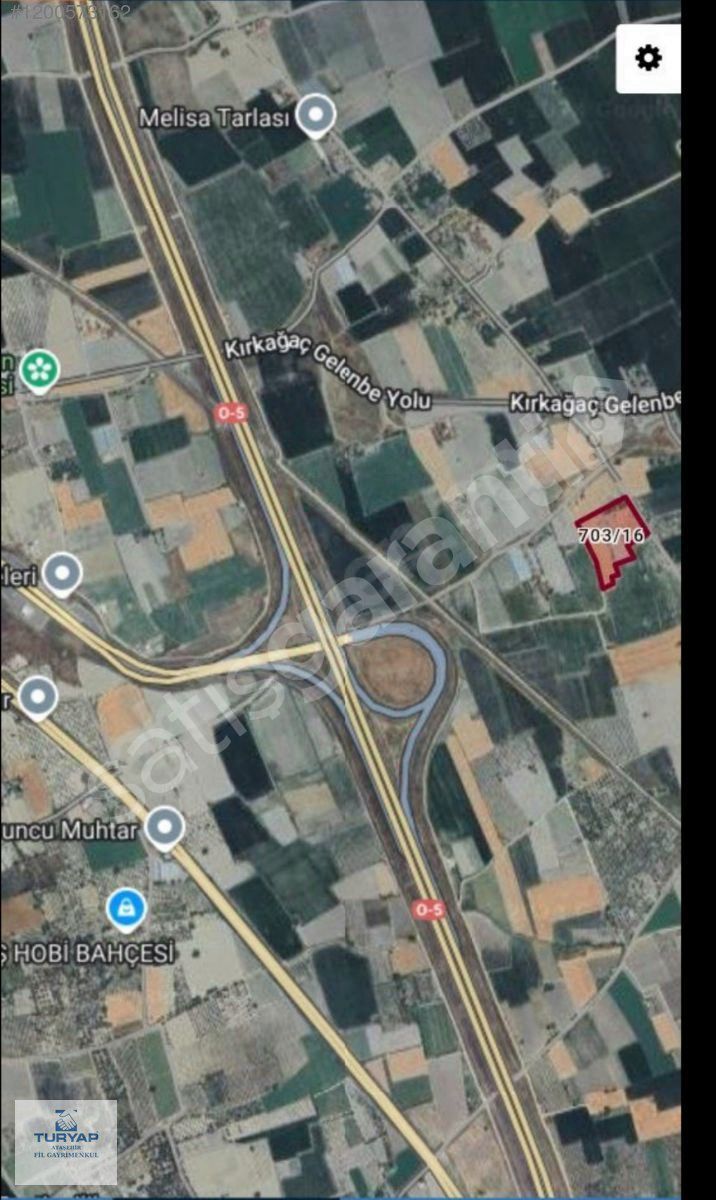Open the green flower place marker
Screen dimensions: 716x1200
click(39, 370)
